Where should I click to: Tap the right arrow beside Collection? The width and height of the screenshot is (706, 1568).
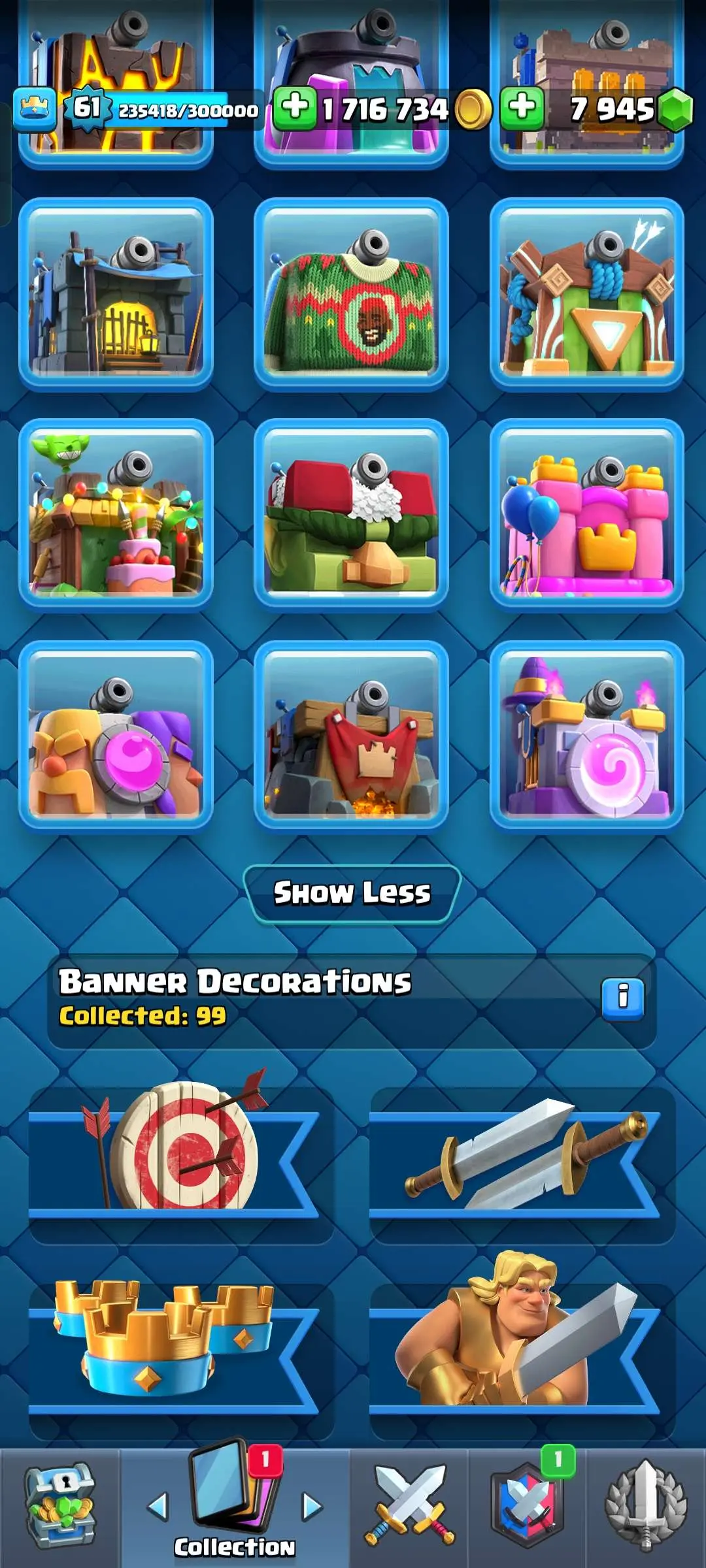point(312,1506)
